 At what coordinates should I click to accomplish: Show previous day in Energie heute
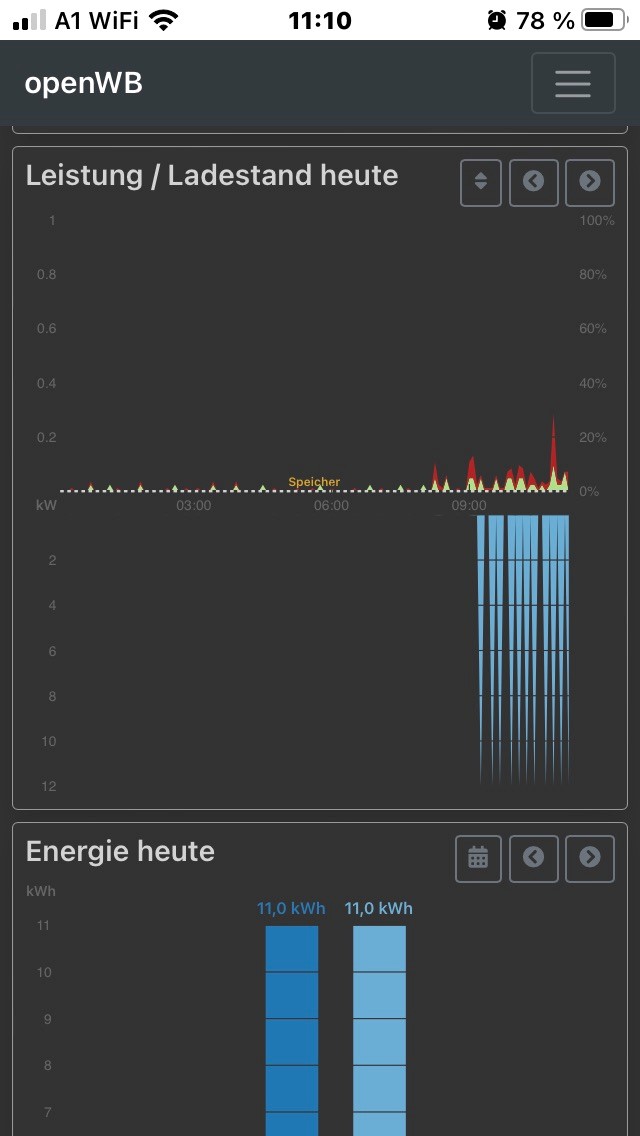pyautogui.click(x=534, y=858)
